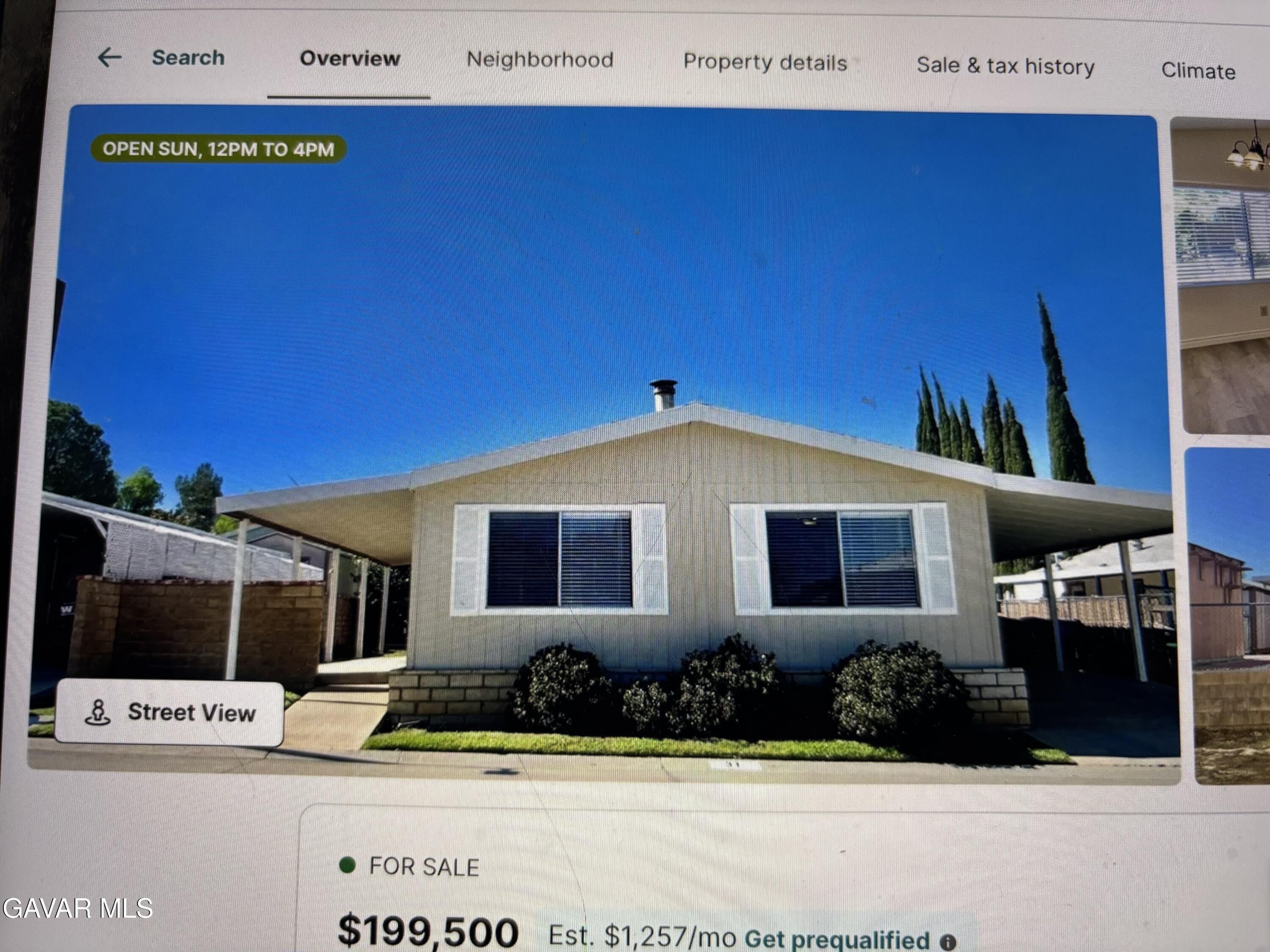Go back to Search results
The height and width of the screenshot is (952, 1270).
pos(162,58)
